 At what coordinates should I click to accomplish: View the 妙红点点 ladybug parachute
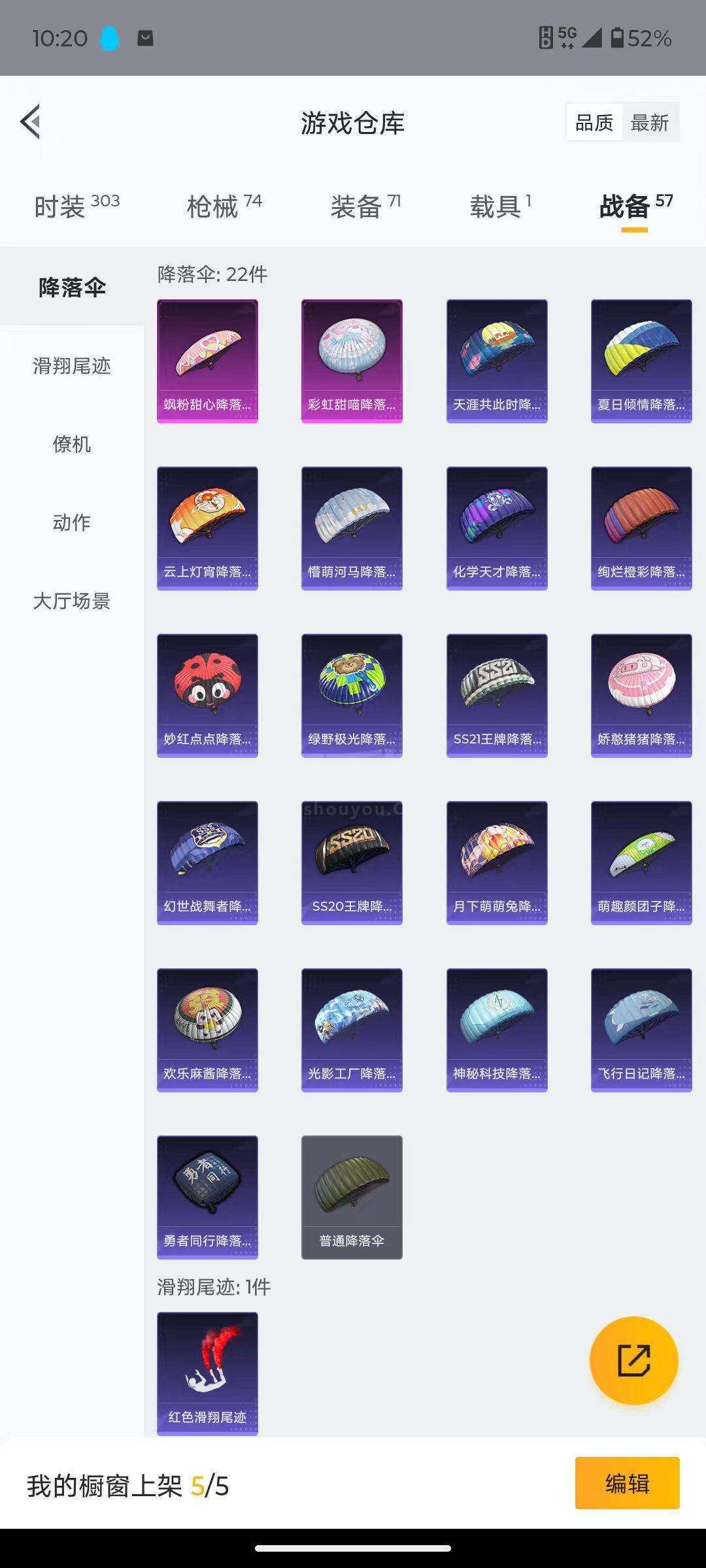pyautogui.click(x=207, y=695)
